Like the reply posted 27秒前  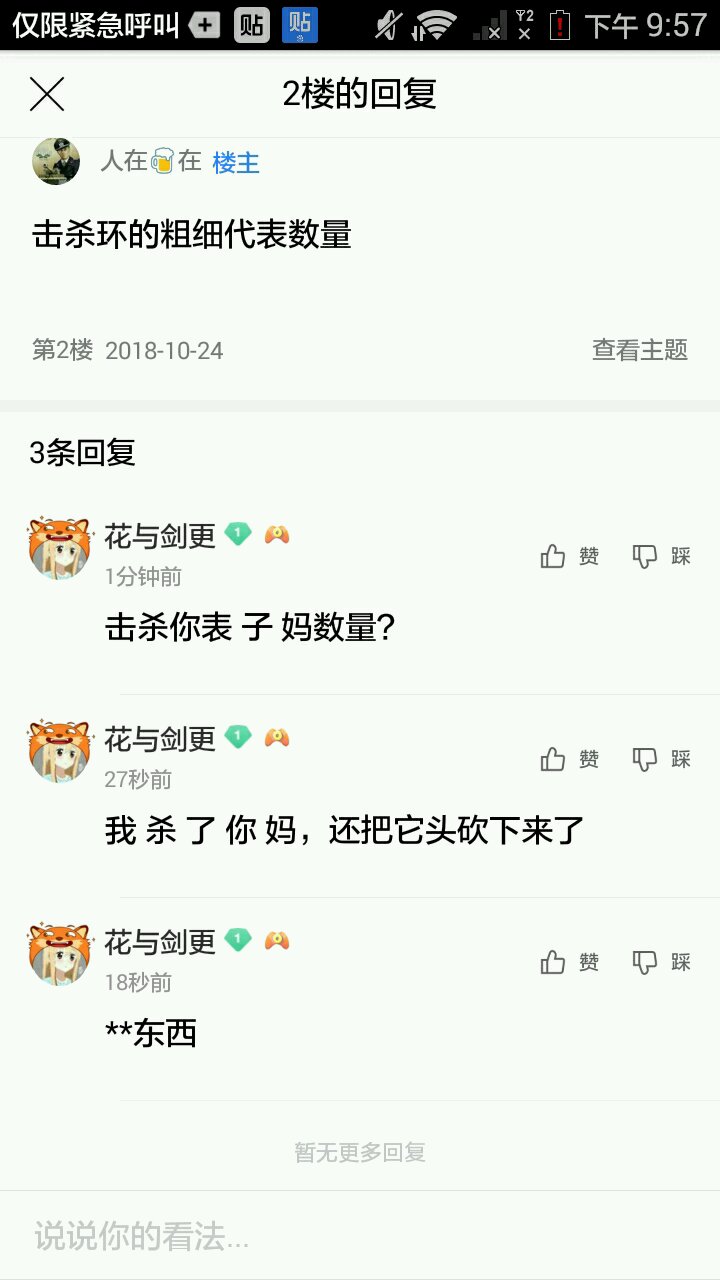click(569, 760)
